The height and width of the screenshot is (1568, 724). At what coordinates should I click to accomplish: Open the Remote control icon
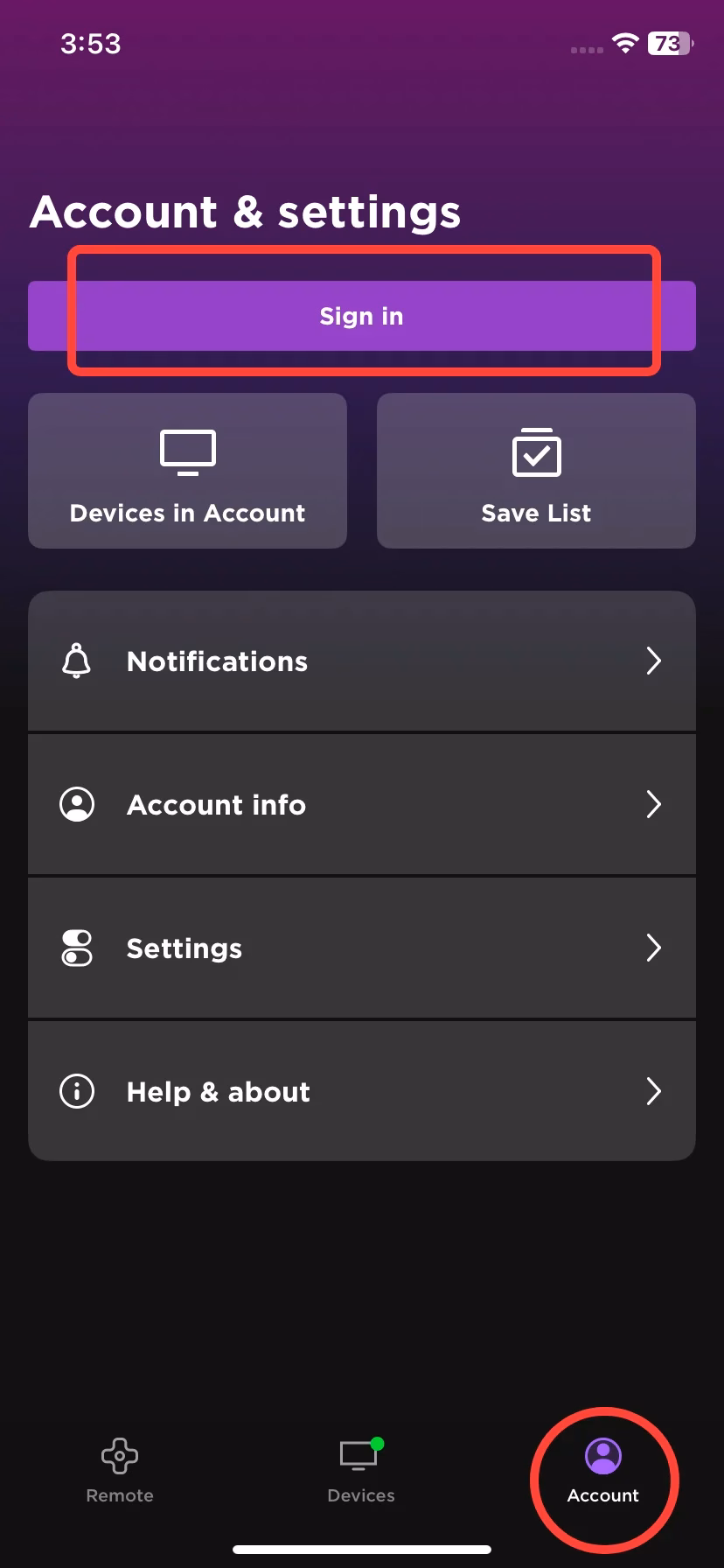point(119,1456)
